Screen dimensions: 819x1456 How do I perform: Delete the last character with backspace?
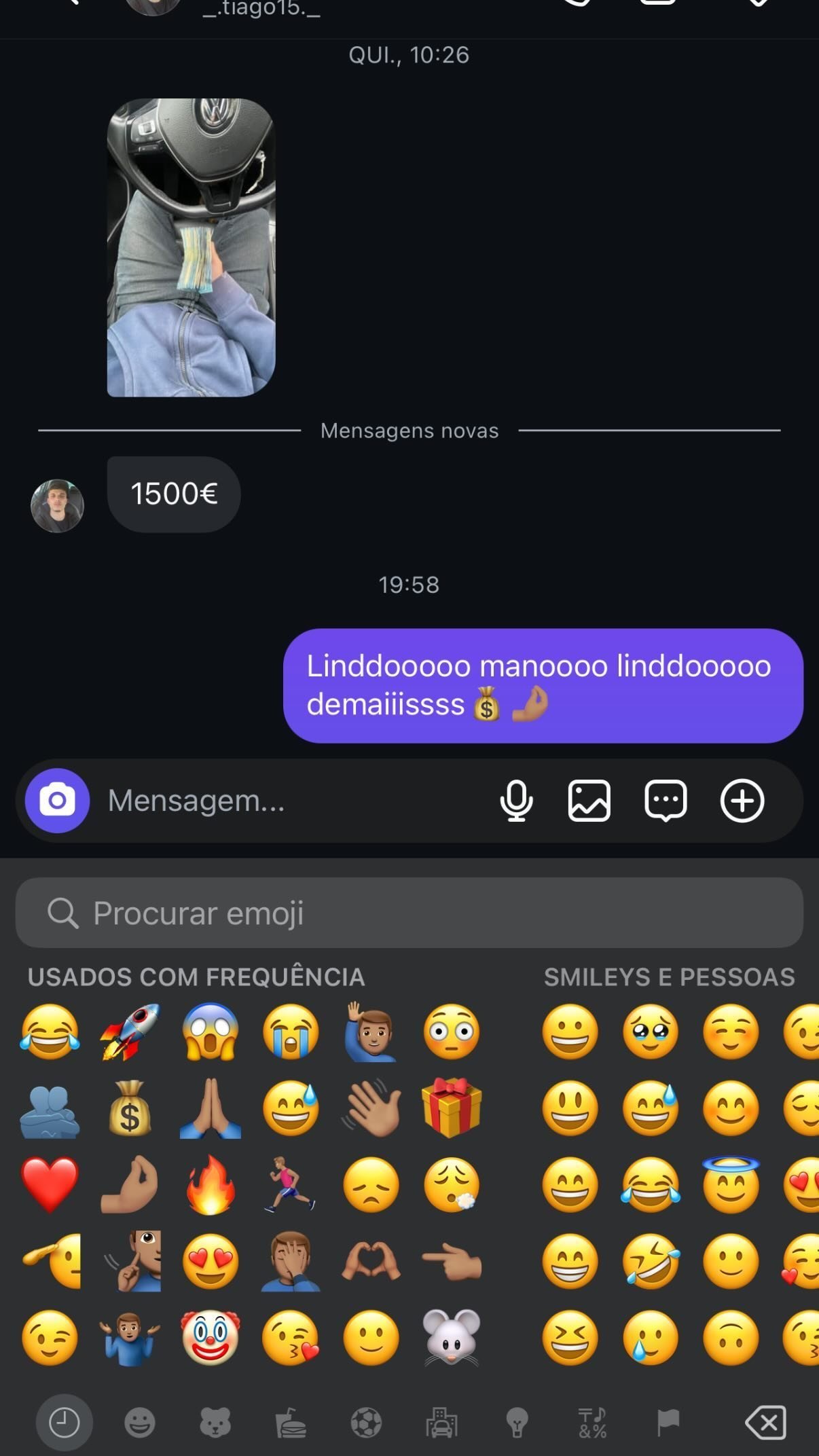(765, 1422)
